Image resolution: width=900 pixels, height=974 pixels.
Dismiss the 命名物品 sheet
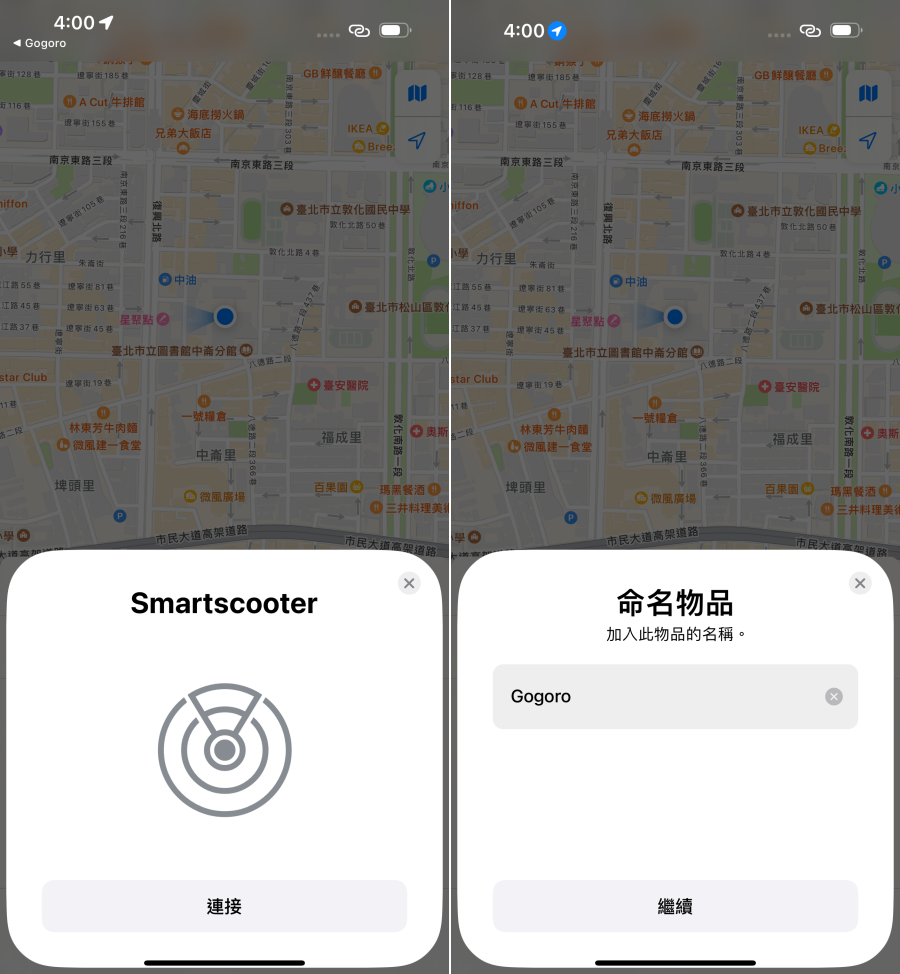pos(860,583)
